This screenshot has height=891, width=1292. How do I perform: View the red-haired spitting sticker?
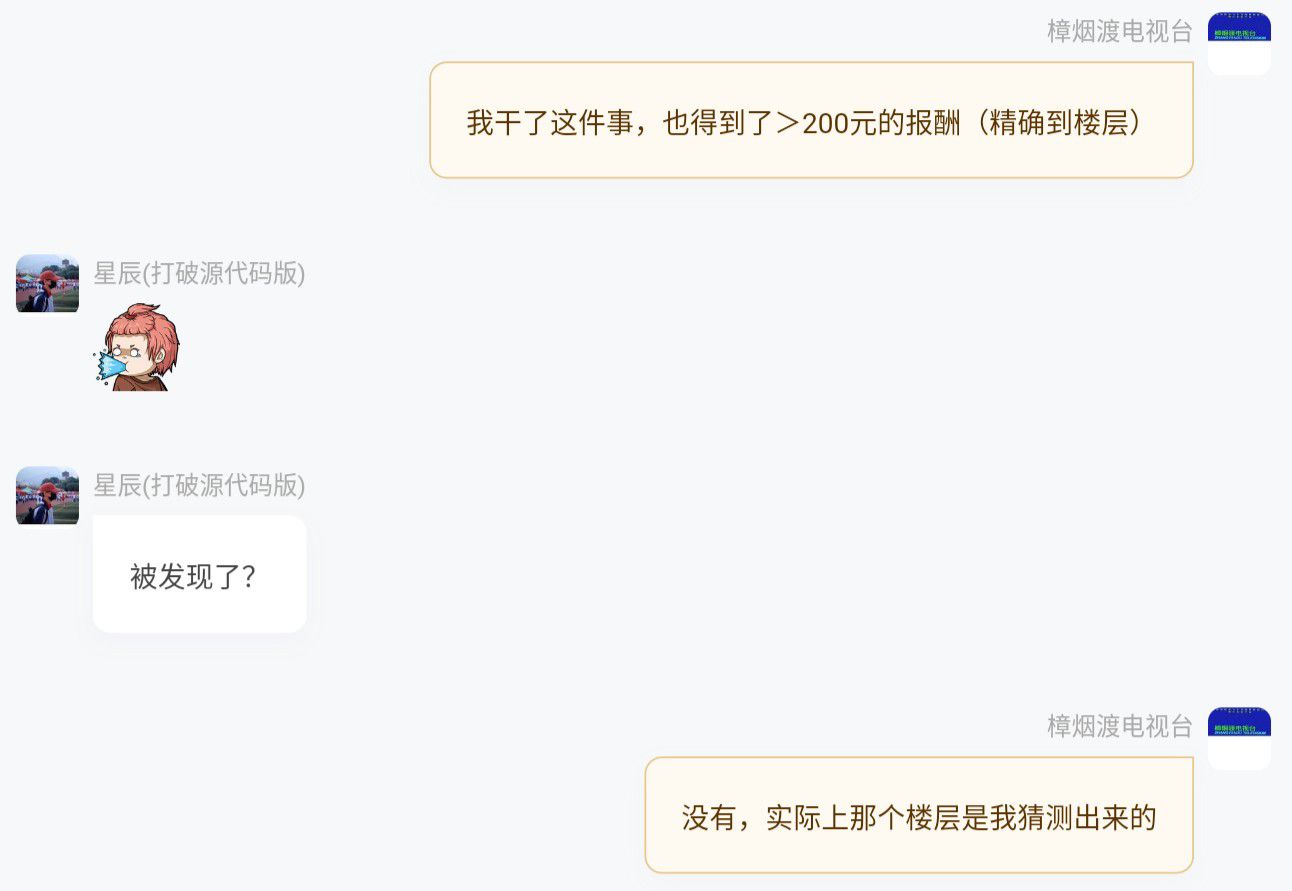[x=138, y=347]
